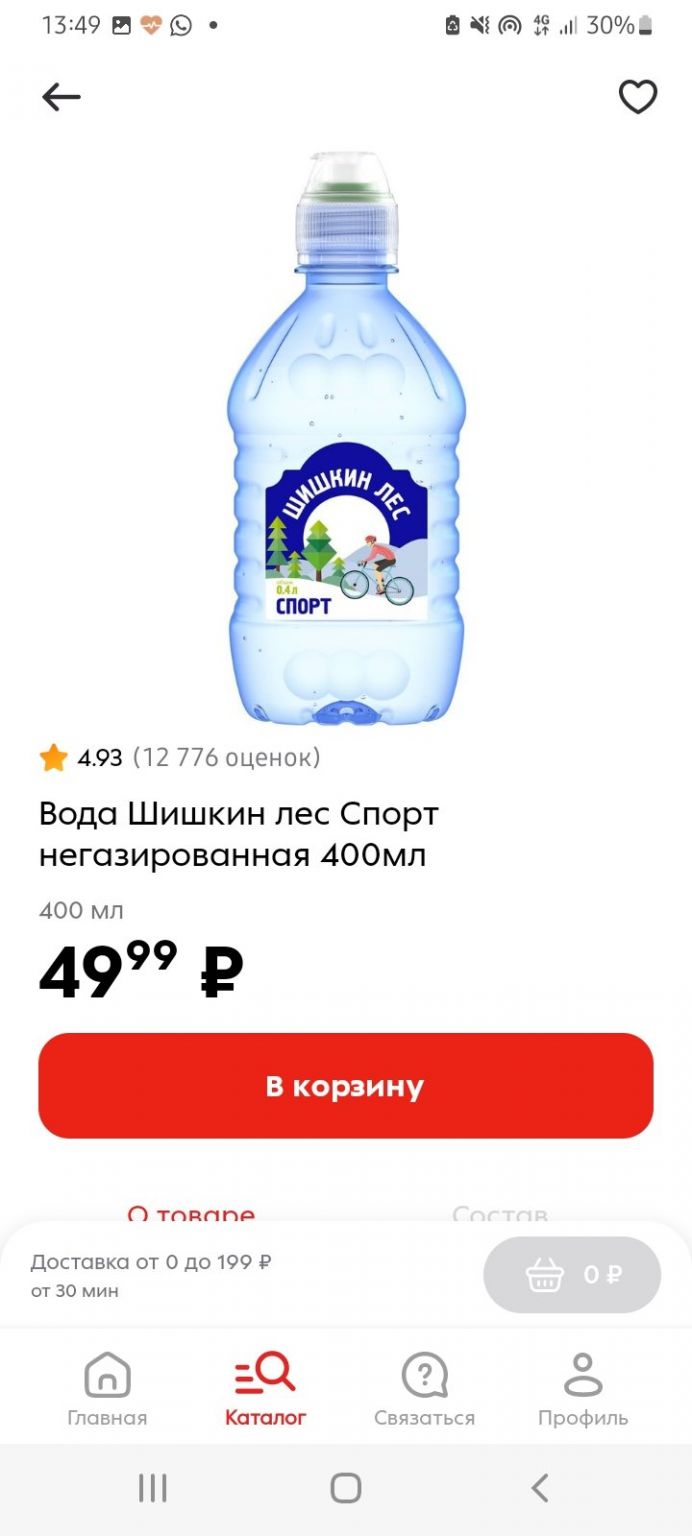Open the system recent apps
Image resolution: width=692 pixels, height=1536 pixels.
pyautogui.click(x=152, y=1488)
